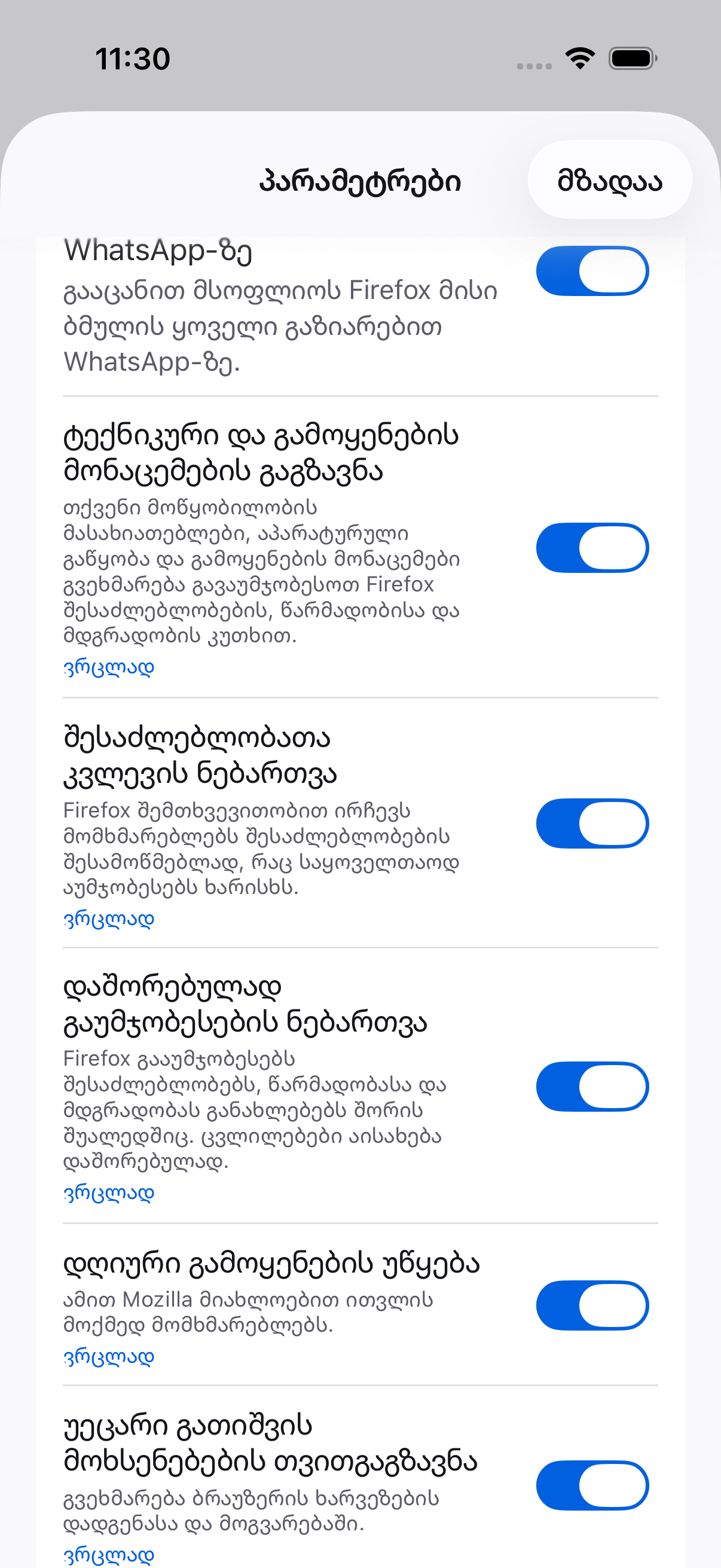Open ვრცლად under დღიური გამოყენების უწყება
721x1568 pixels.
[x=109, y=1356]
